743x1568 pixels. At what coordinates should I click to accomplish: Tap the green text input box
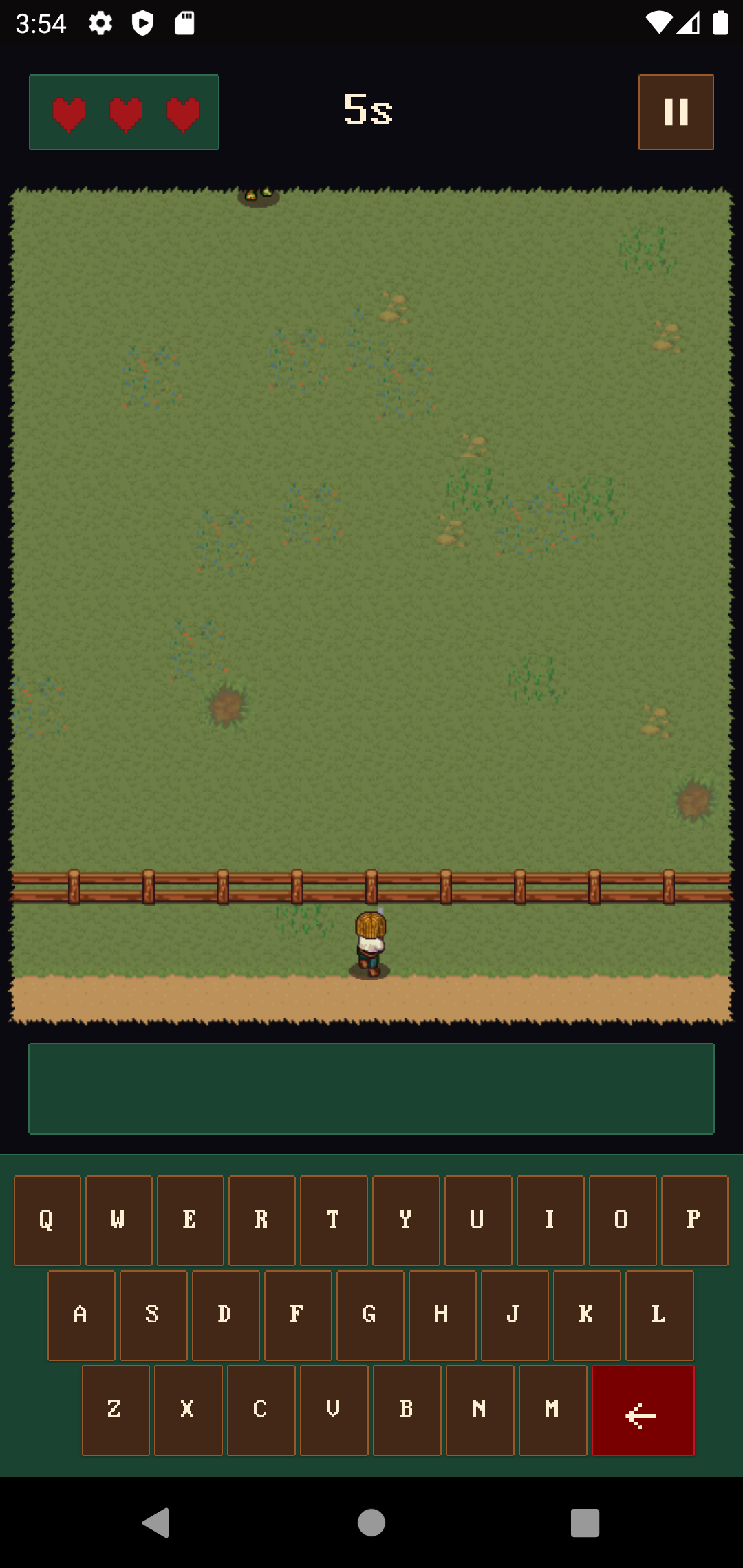[371, 1089]
